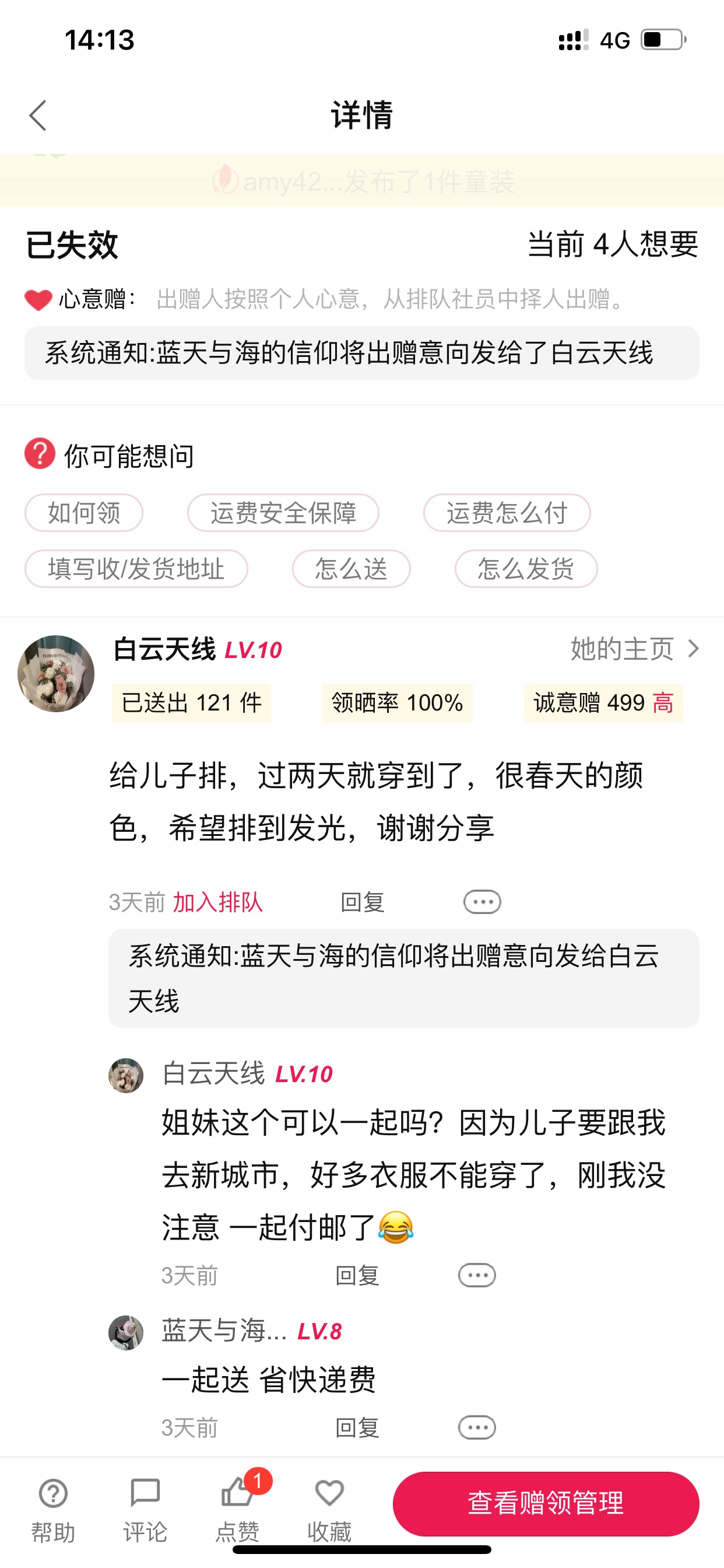This screenshot has height=1568, width=724.
Task: Go back from the 详情 page
Action: (38, 115)
